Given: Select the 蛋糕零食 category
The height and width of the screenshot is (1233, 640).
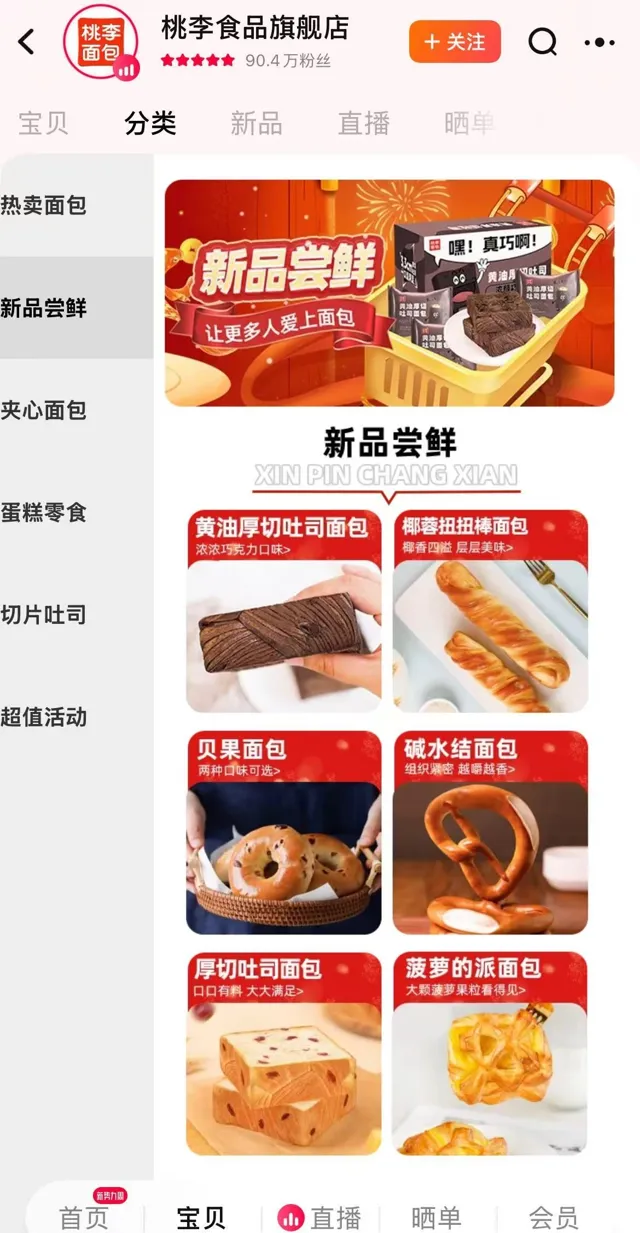Looking at the screenshot, I should pos(44,512).
